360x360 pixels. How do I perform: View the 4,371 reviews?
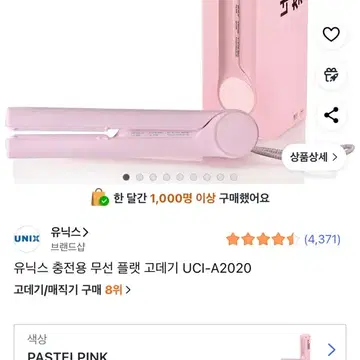tap(322, 239)
